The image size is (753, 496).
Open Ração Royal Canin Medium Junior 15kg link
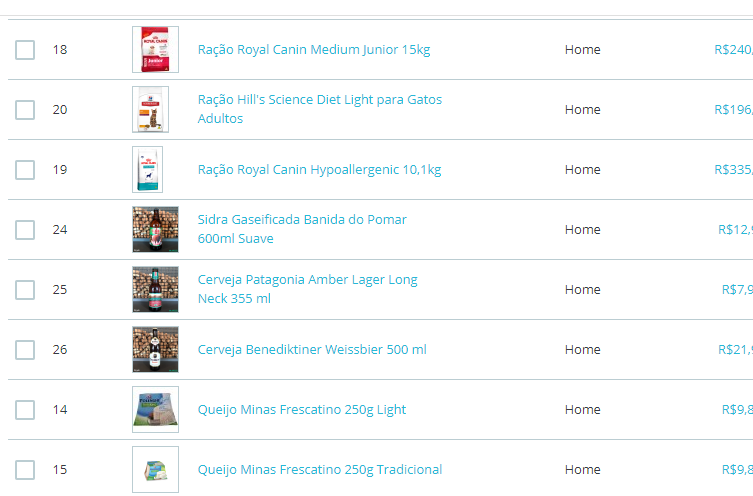tap(314, 50)
